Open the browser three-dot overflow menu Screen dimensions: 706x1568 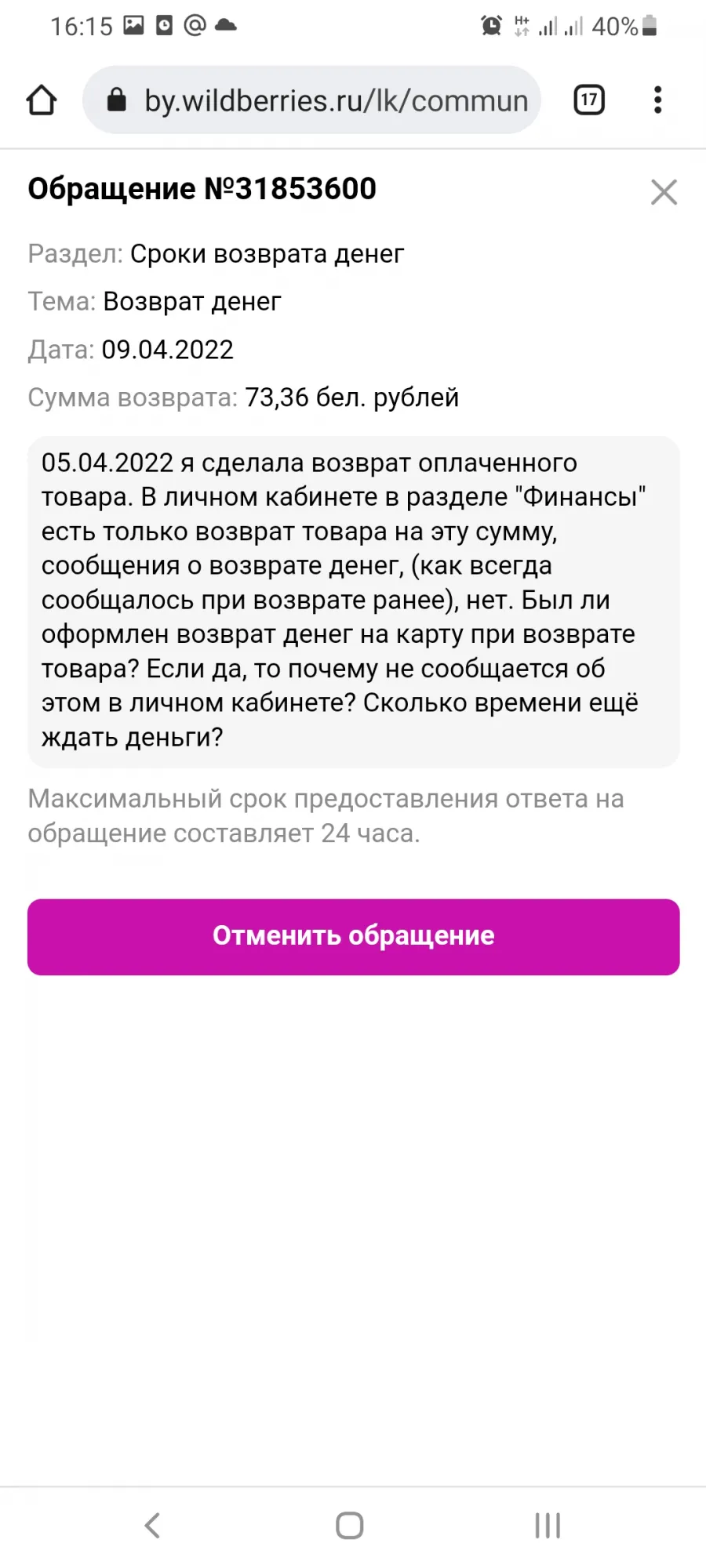[x=657, y=100]
